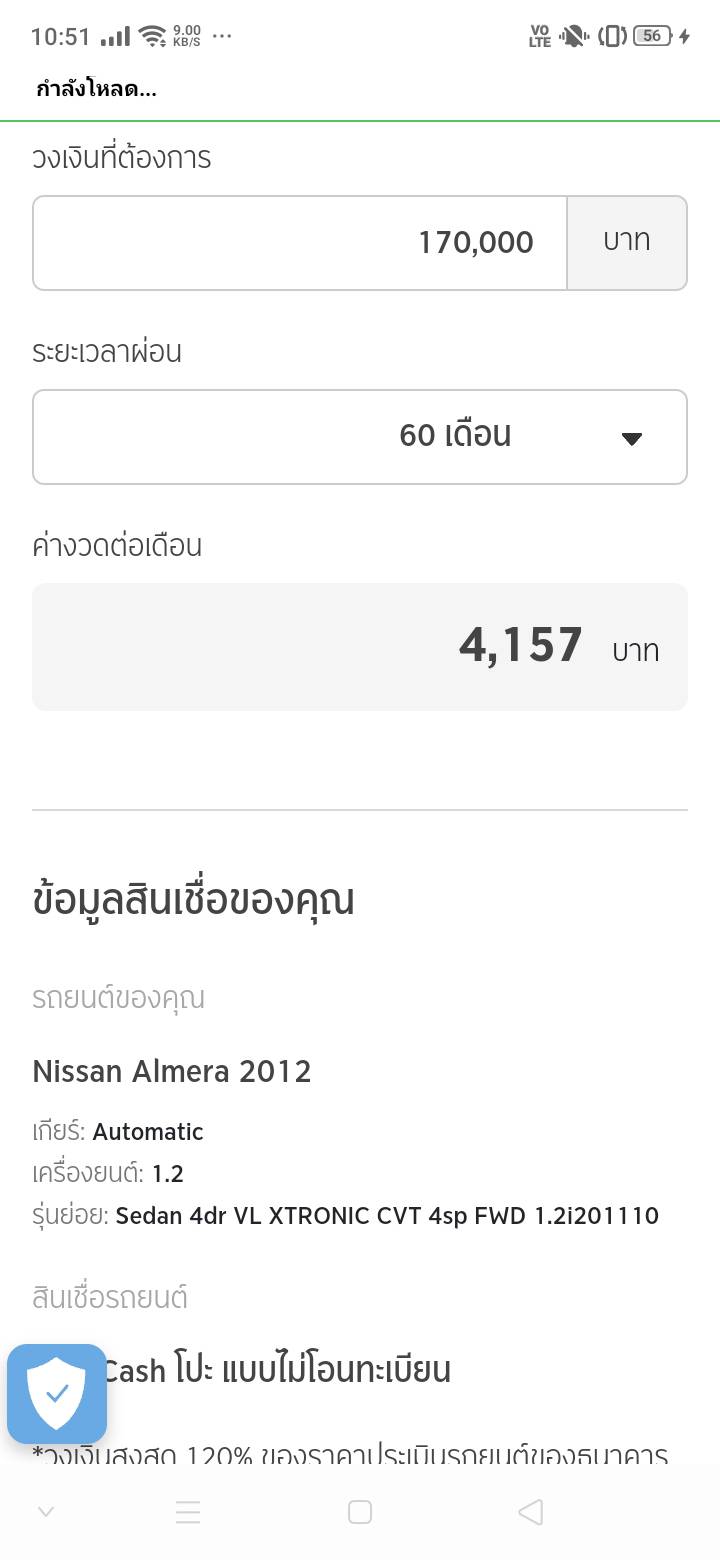Go back with the system back button

(531, 1512)
